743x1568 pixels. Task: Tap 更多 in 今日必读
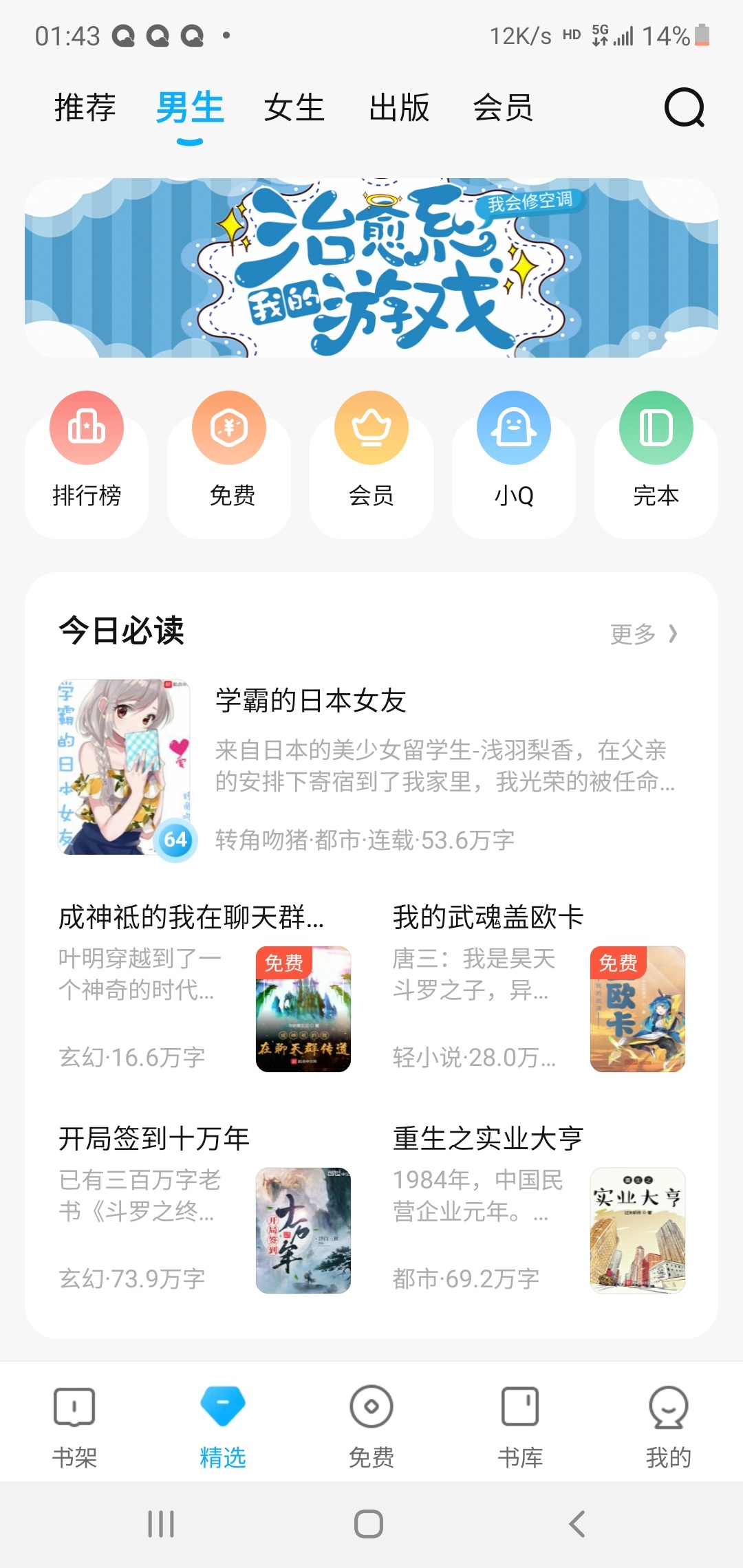click(x=643, y=633)
